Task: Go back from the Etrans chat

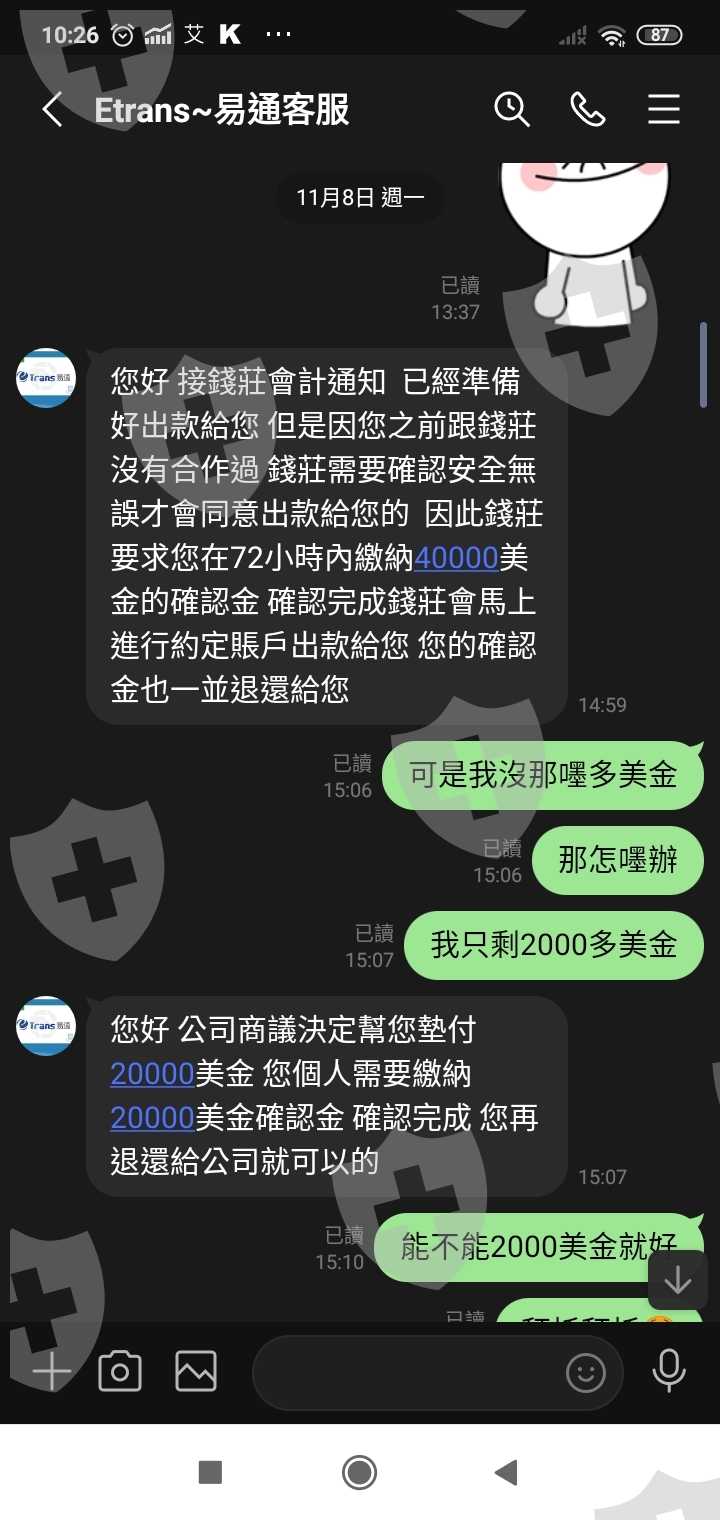Action: pos(52,110)
